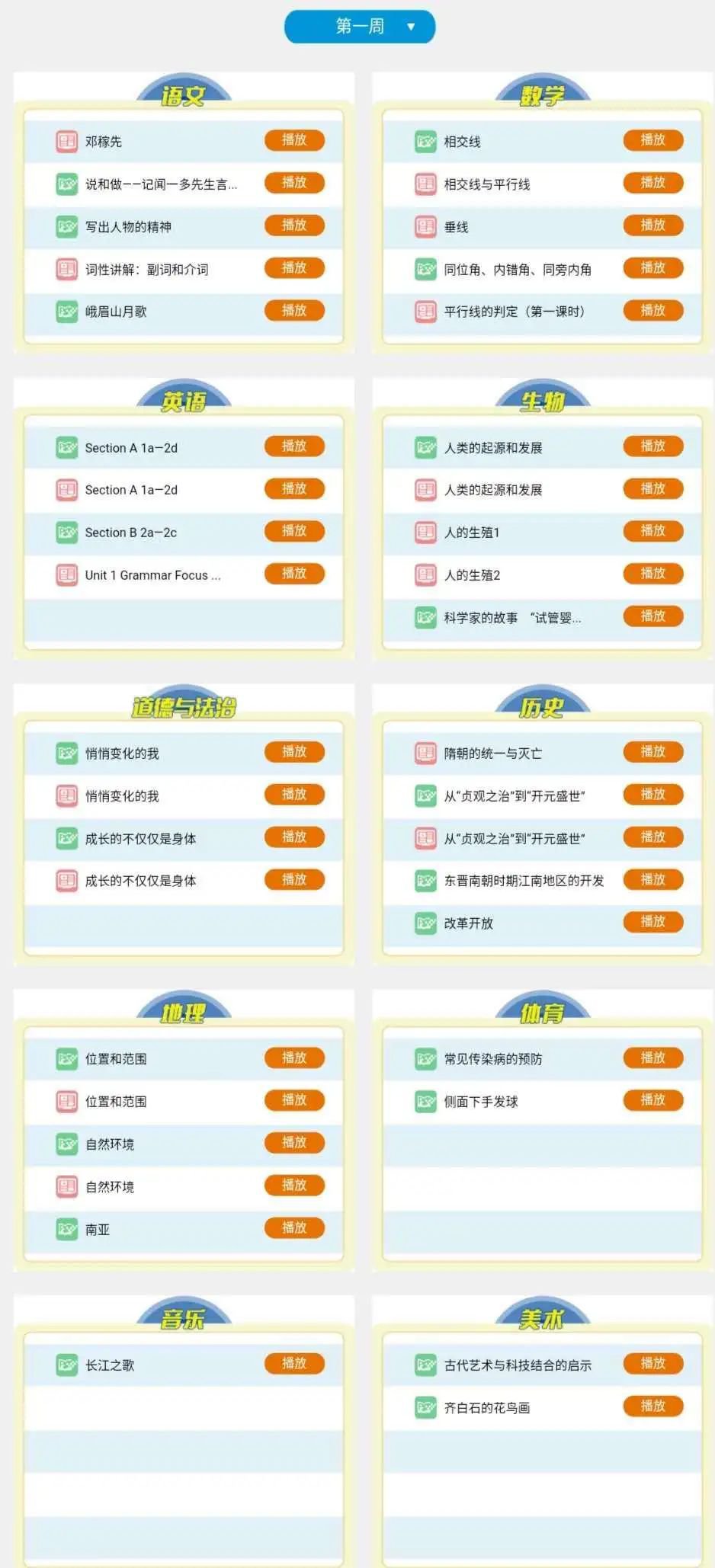Screen dimensions: 715x1568
Task: Play 常见传染病的预防 lesson
Action: (x=652, y=1058)
